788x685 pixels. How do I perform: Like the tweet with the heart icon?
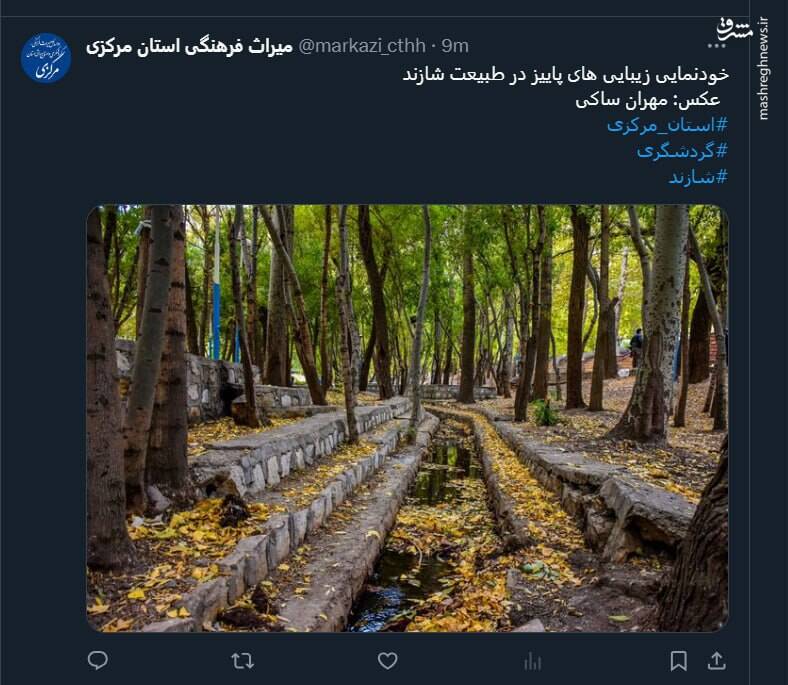(x=387, y=660)
